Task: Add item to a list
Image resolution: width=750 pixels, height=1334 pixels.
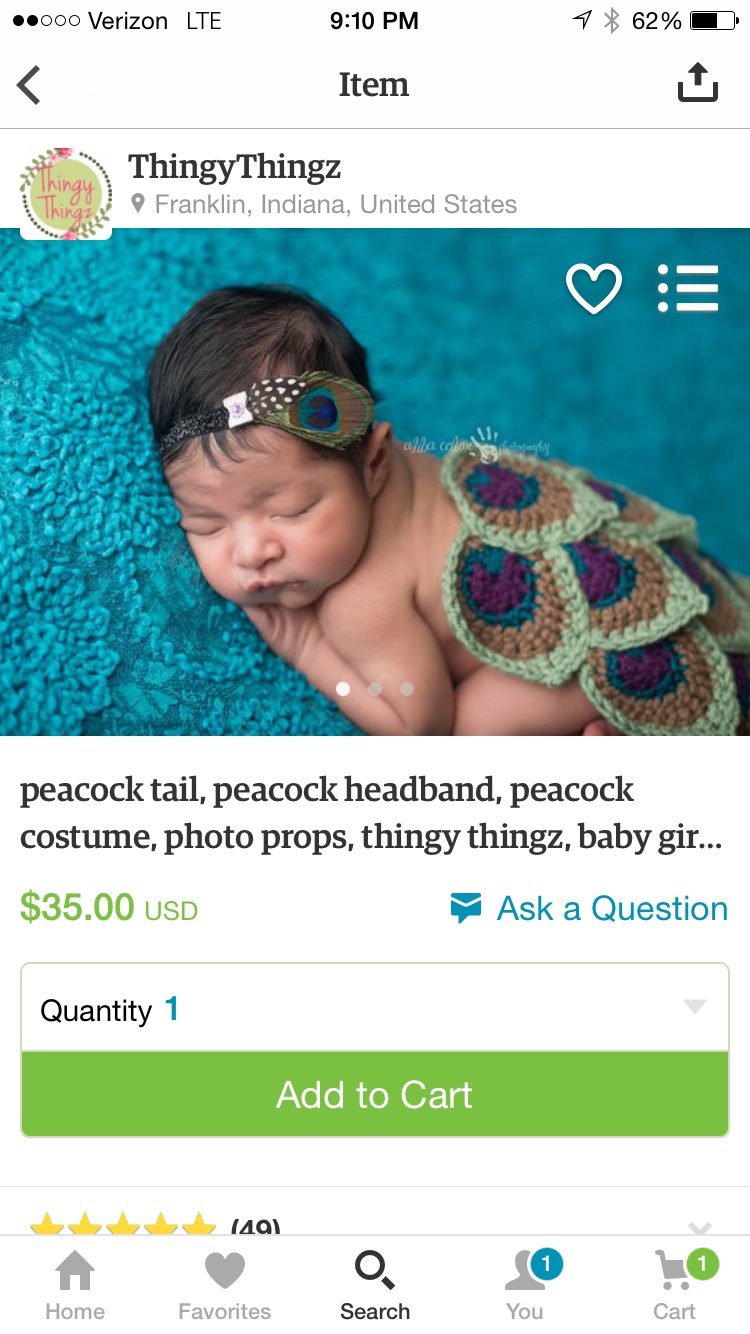Action: pyautogui.click(x=689, y=288)
